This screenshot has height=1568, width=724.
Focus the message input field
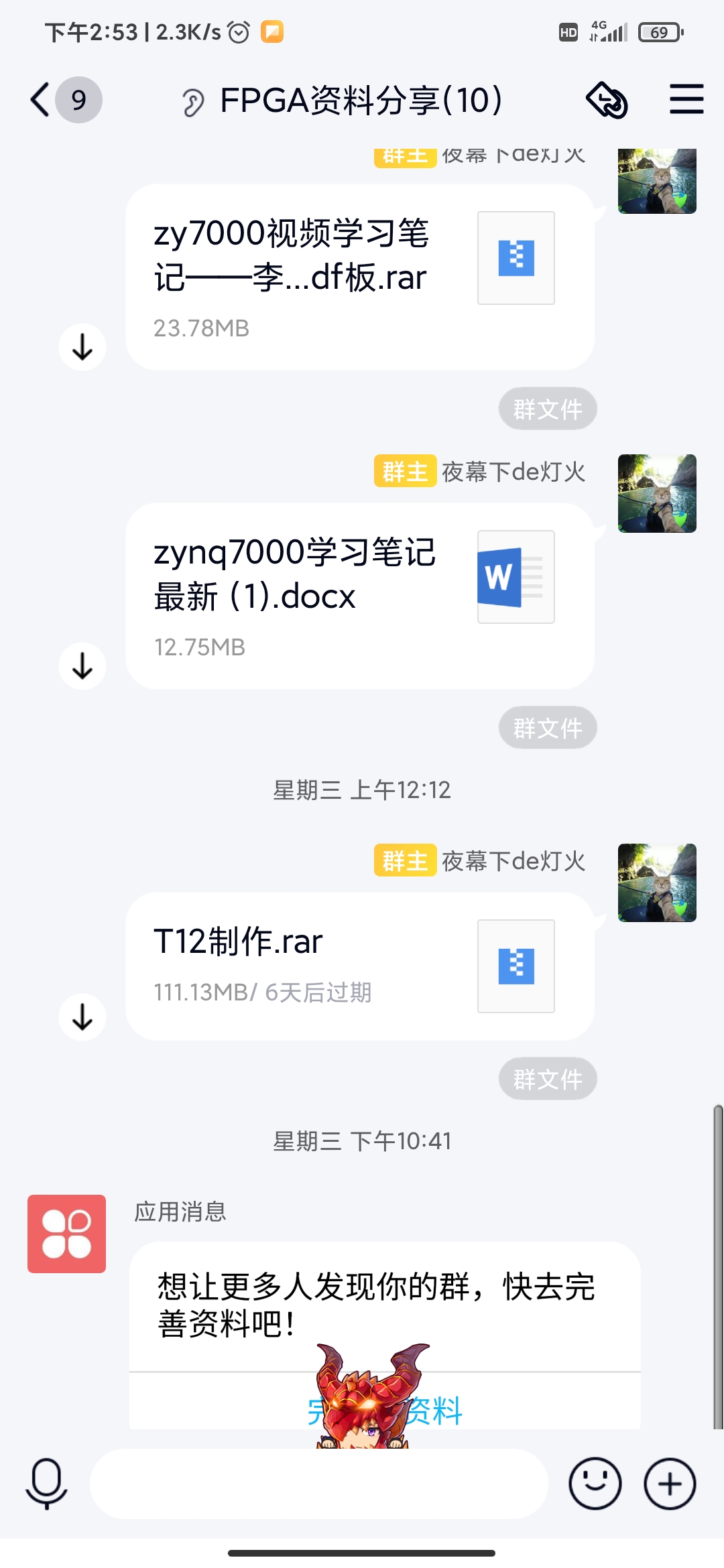coord(319,1484)
